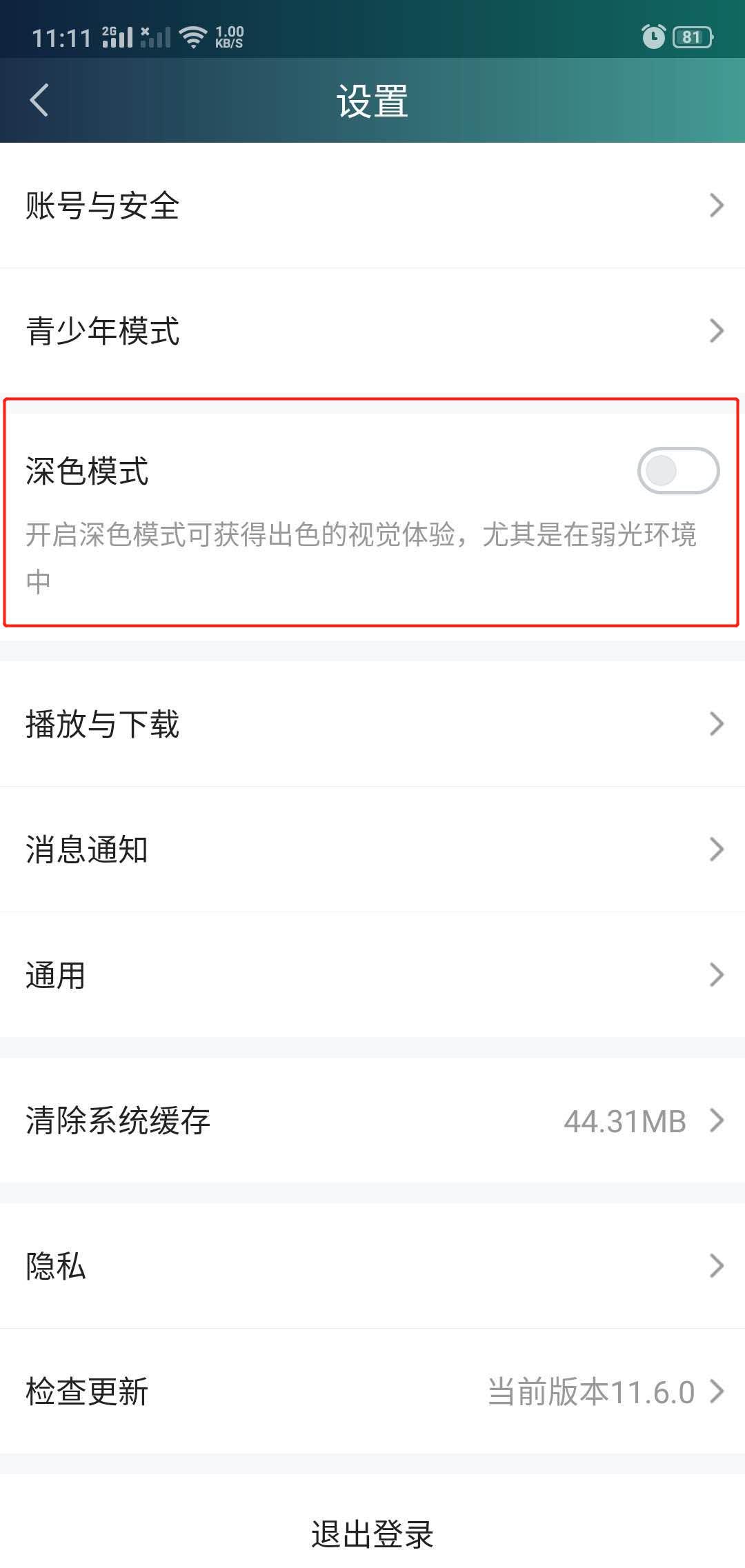Viewport: 745px width, 1568px height.
Task: Open 隐私 settings
Action: [x=372, y=1266]
